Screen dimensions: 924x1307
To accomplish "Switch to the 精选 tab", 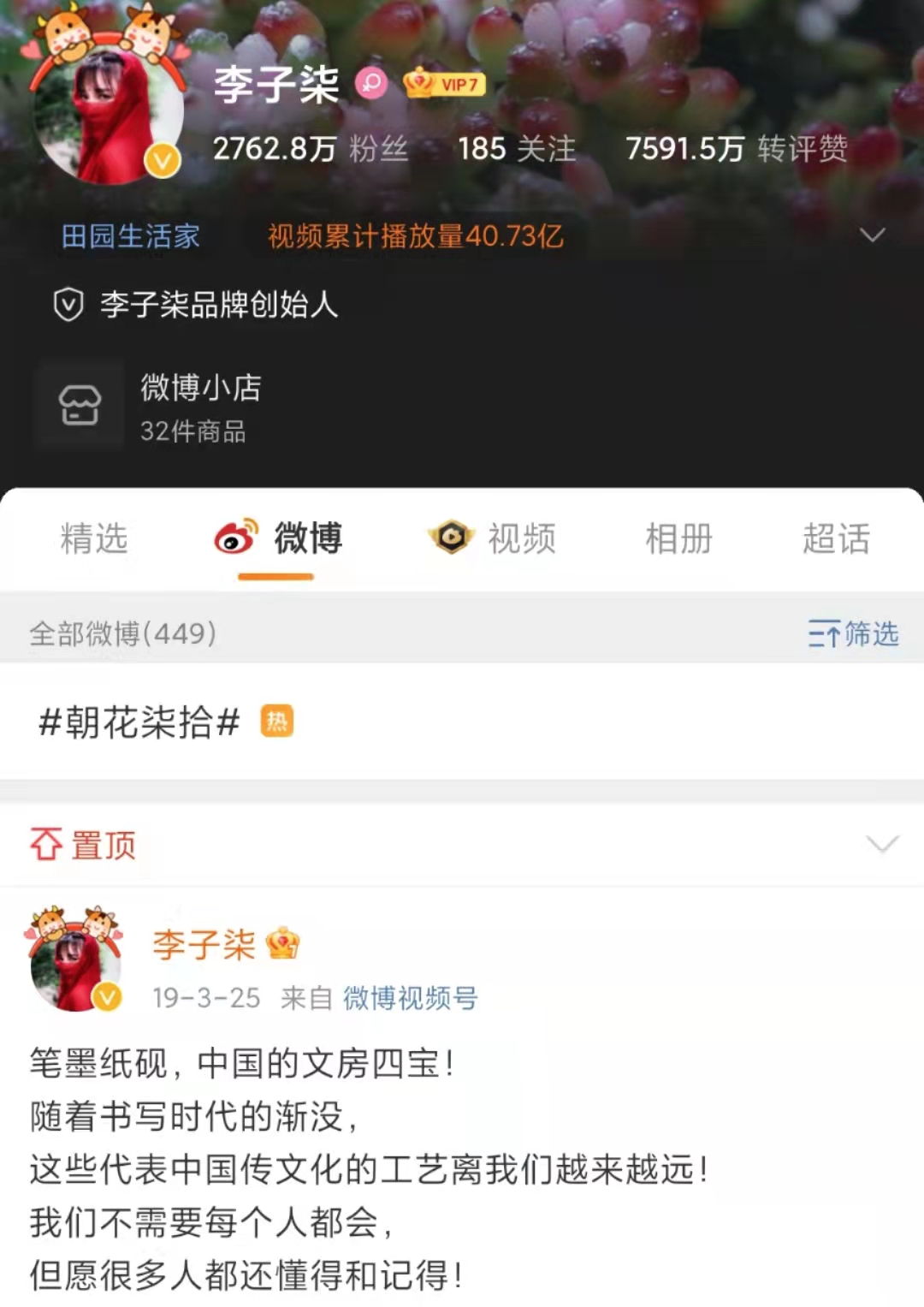I will coord(94,538).
